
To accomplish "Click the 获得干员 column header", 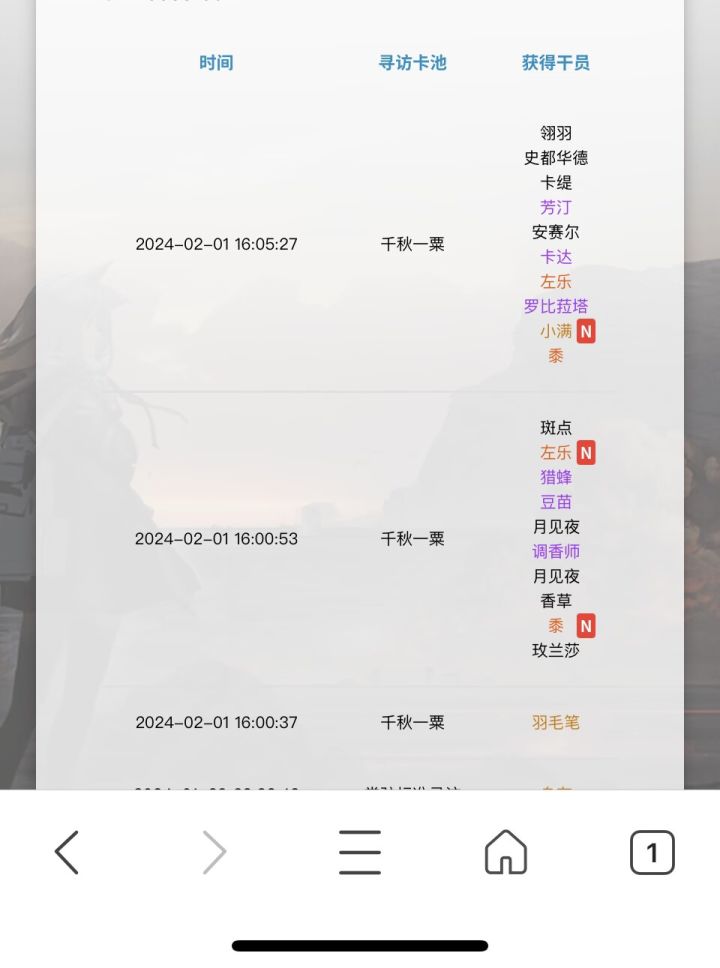I will [555, 62].
